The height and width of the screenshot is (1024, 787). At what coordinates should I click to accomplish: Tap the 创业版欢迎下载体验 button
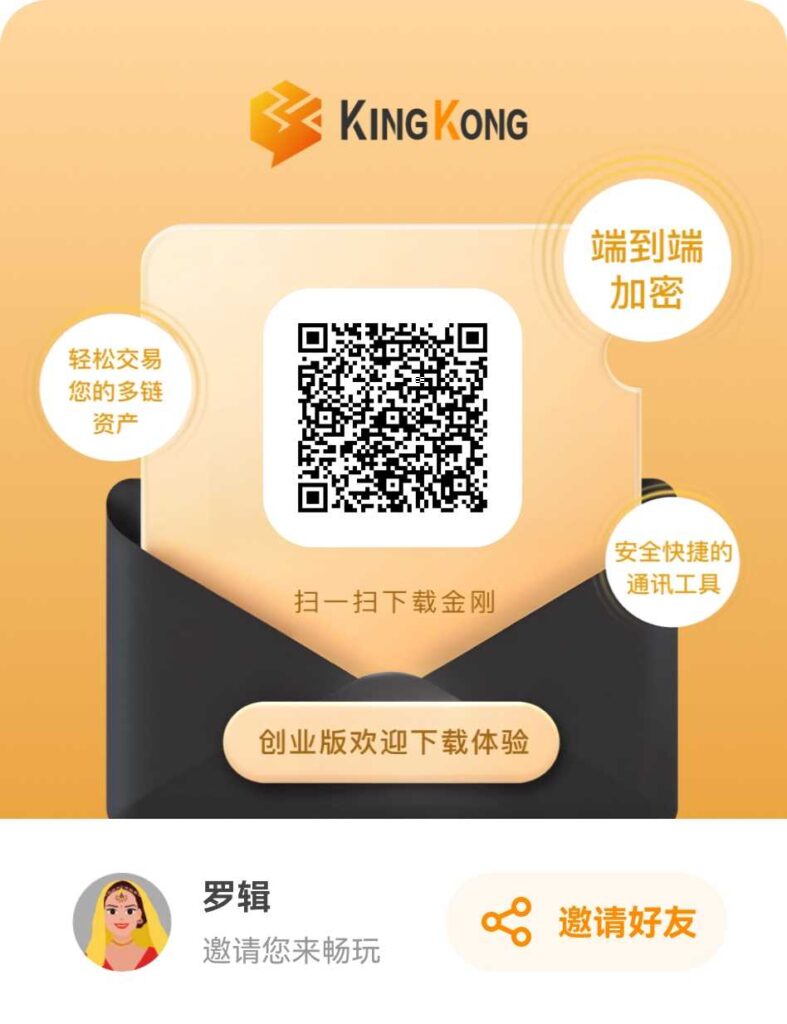(x=392, y=742)
